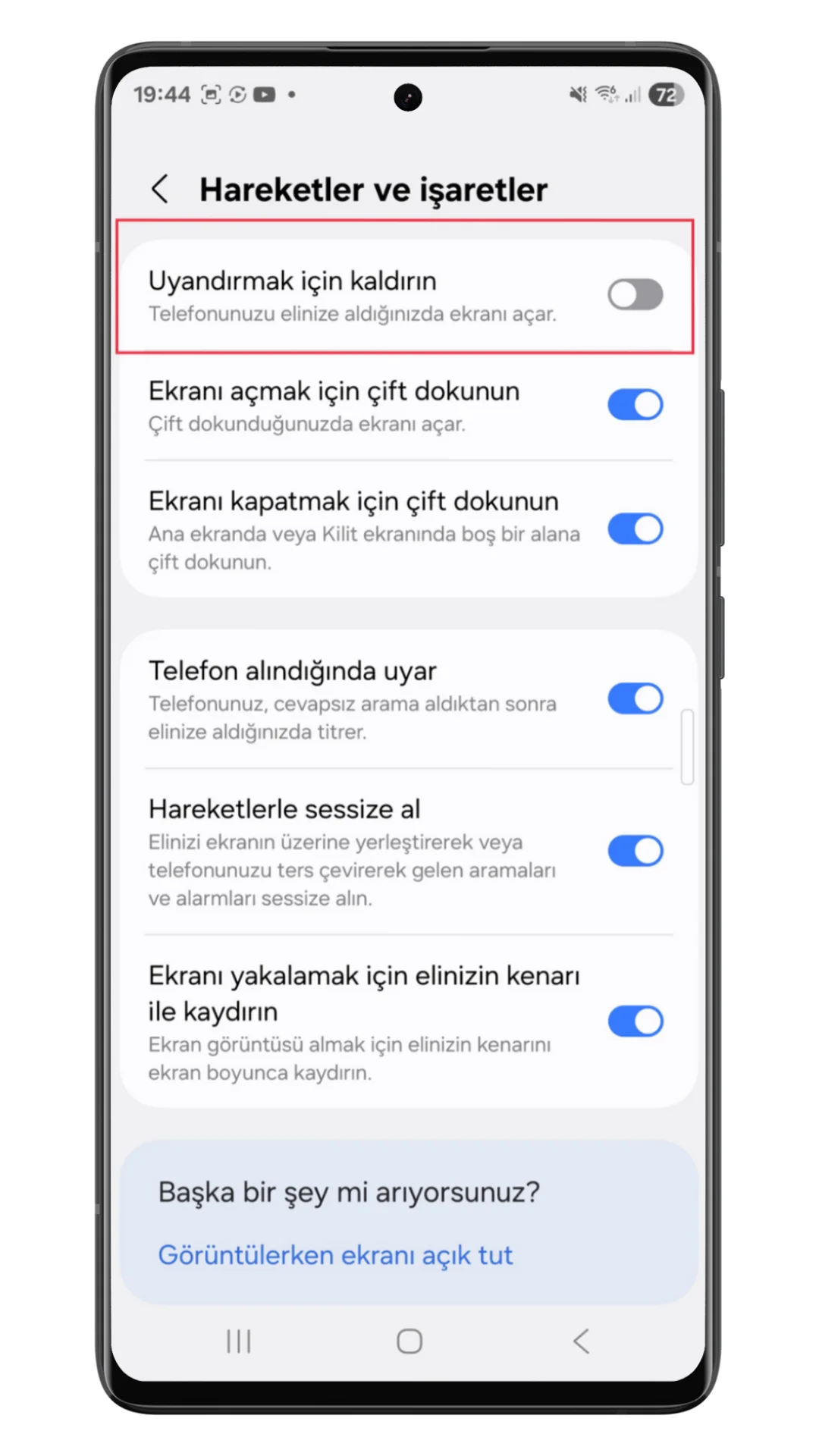
Task: Disable Ekranı kapatmak için çift dokunun
Action: (x=635, y=529)
